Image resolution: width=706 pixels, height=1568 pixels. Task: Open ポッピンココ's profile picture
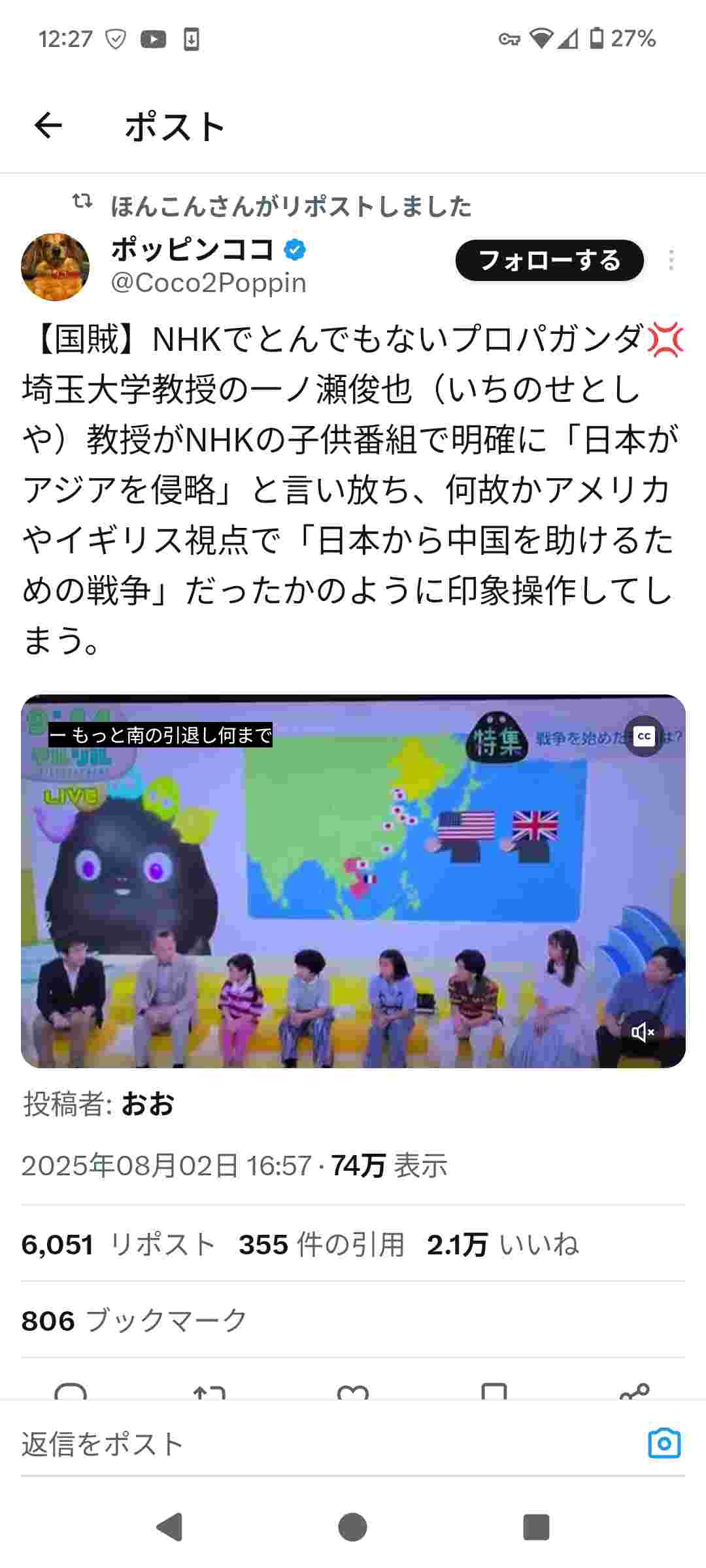point(55,267)
